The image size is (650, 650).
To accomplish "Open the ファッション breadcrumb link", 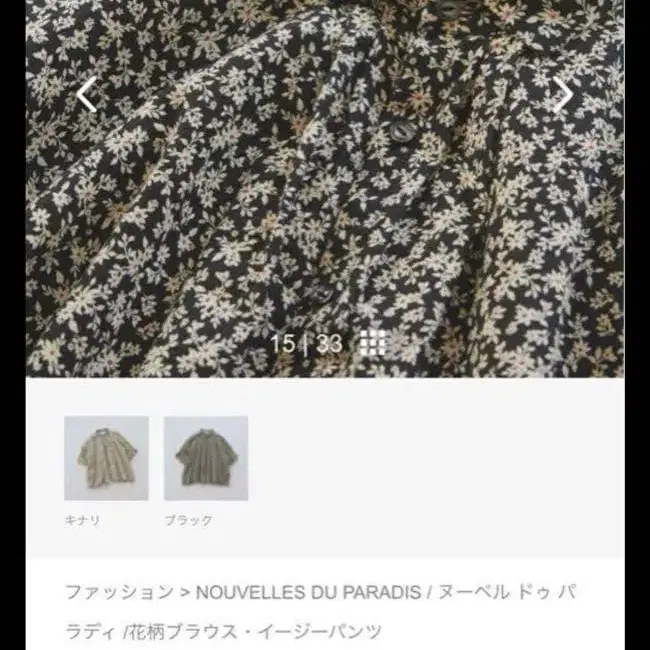I will [x=119, y=591].
